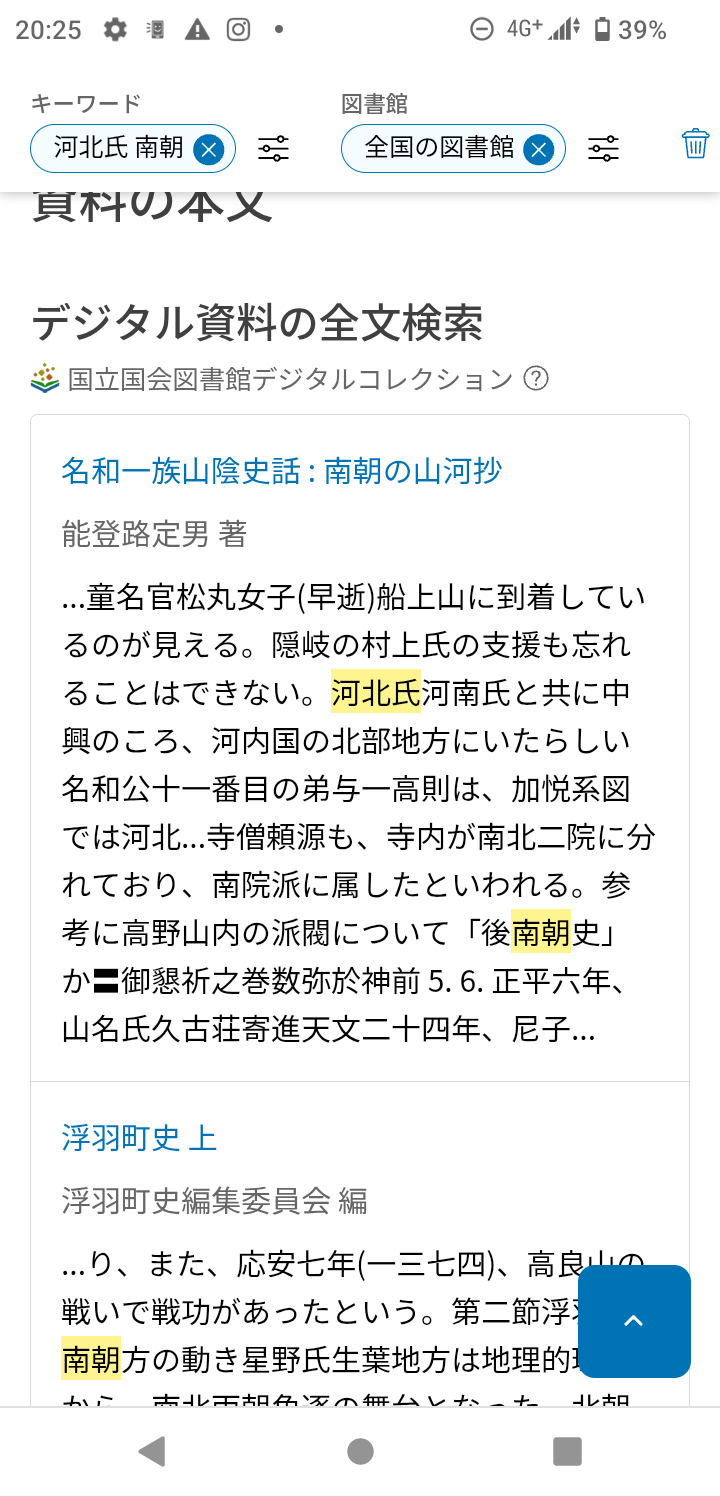Open library filter settings icon
The image size is (720, 1496).
point(603,149)
